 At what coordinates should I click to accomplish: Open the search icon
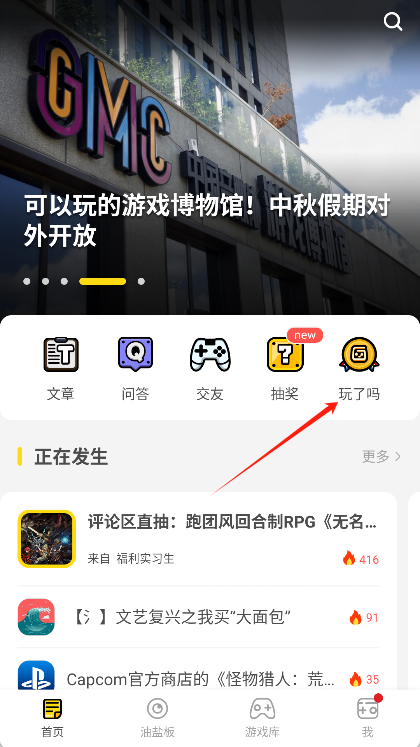pos(393,21)
